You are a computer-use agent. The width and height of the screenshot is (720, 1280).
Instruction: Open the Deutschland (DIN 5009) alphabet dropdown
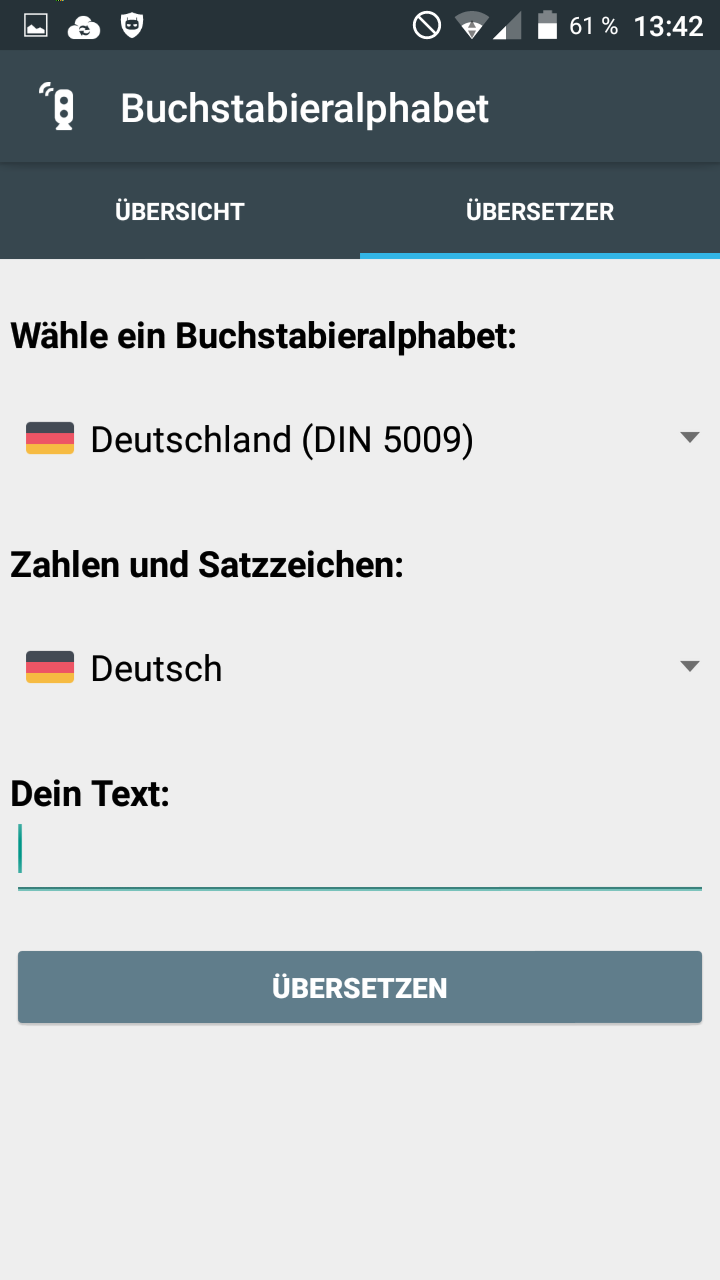[360, 438]
